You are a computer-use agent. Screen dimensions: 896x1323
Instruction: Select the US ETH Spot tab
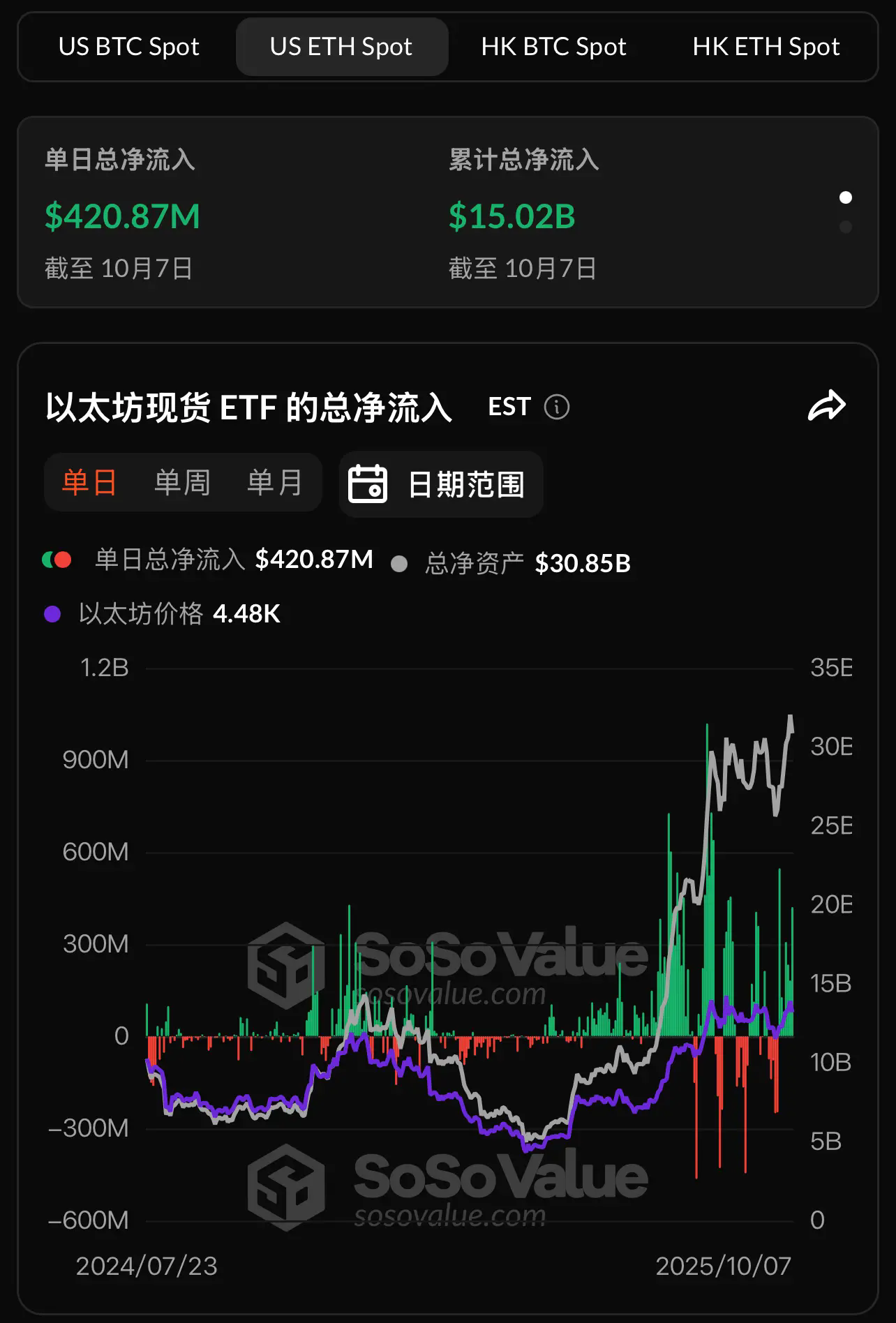click(341, 47)
